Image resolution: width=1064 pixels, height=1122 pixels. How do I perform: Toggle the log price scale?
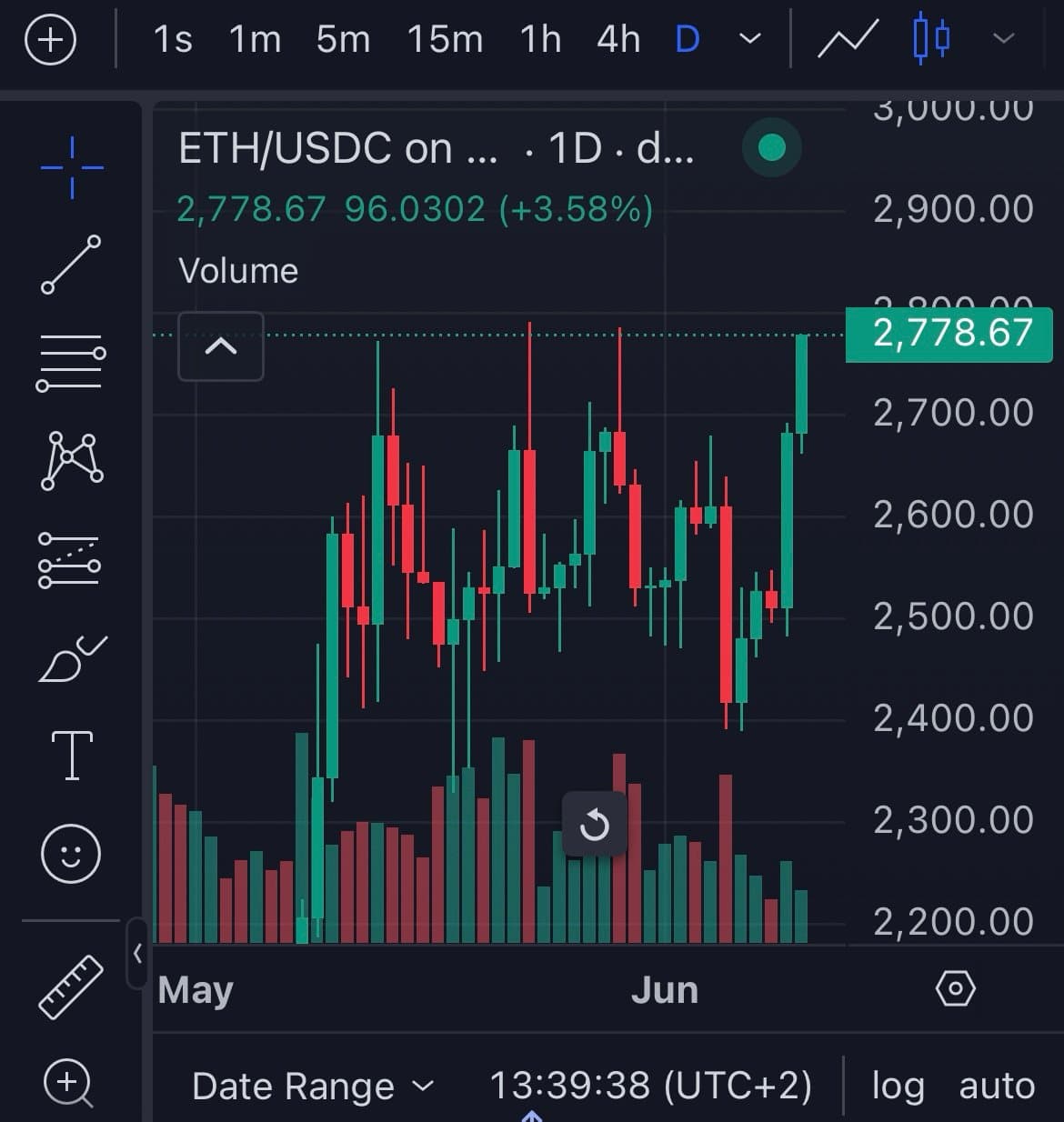click(x=898, y=1087)
